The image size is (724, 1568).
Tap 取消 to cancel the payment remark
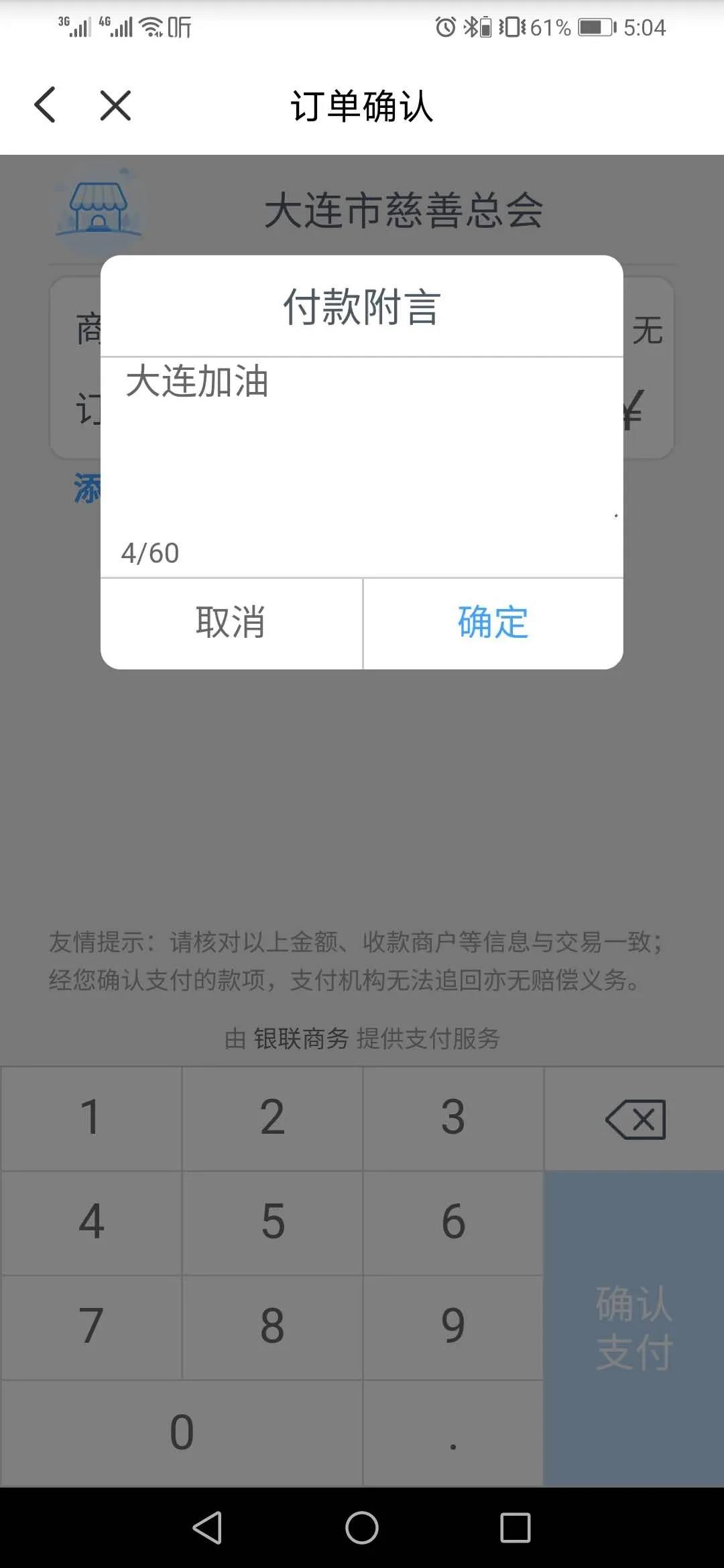tap(231, 623)
